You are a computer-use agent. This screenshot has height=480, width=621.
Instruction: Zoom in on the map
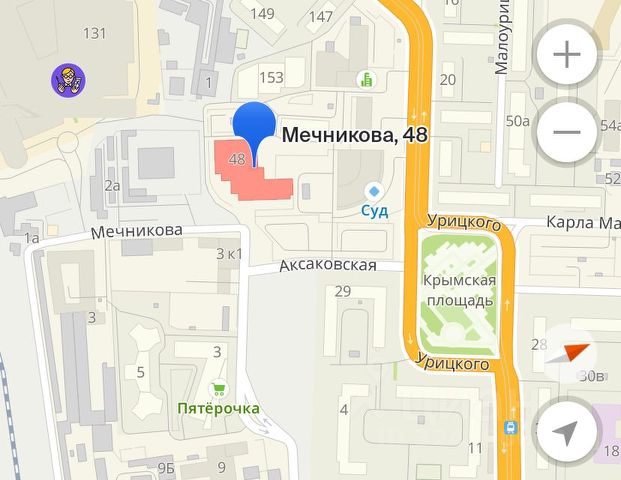567,55
